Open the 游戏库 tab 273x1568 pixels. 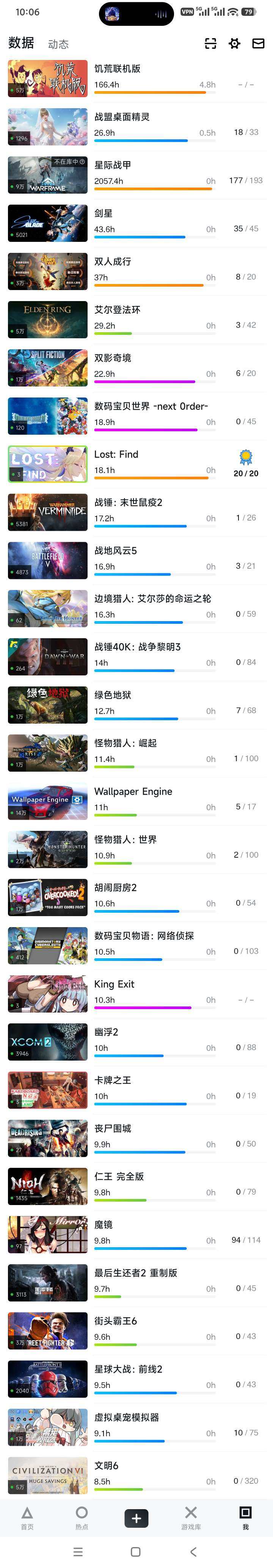191,1518
